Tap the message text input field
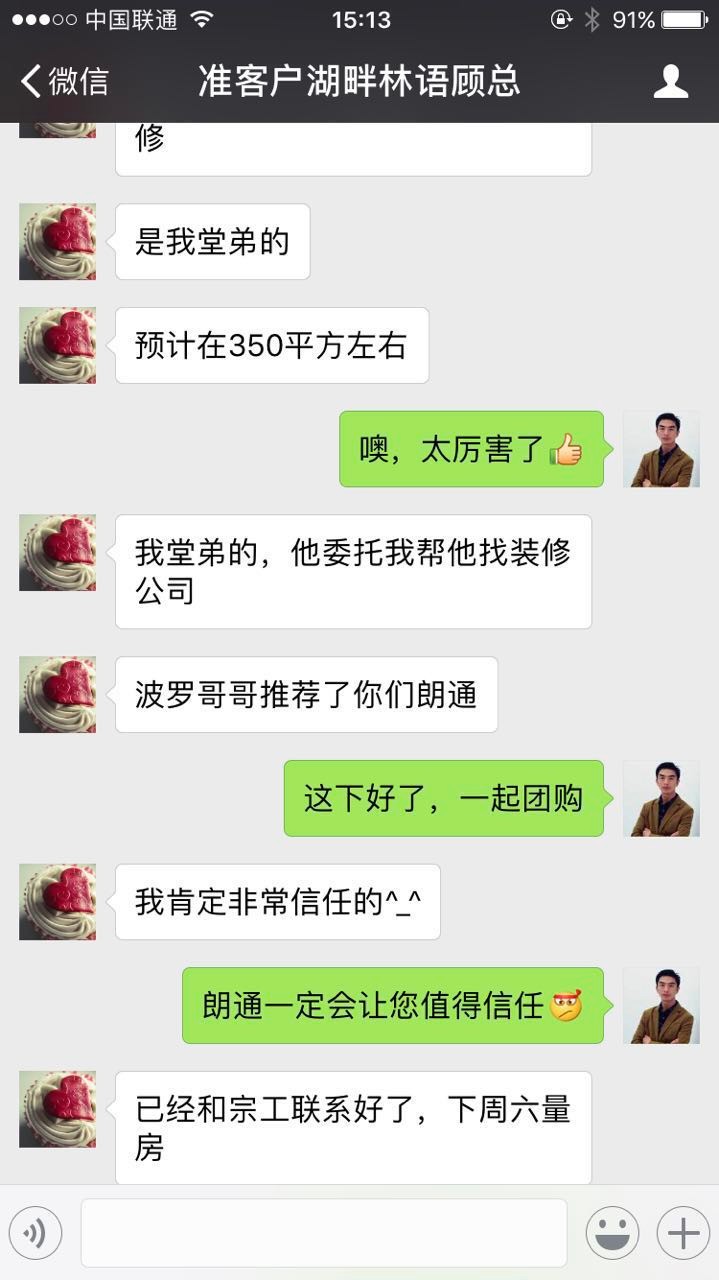This screenshot has width=719, height=1280. click(323, 1233)
